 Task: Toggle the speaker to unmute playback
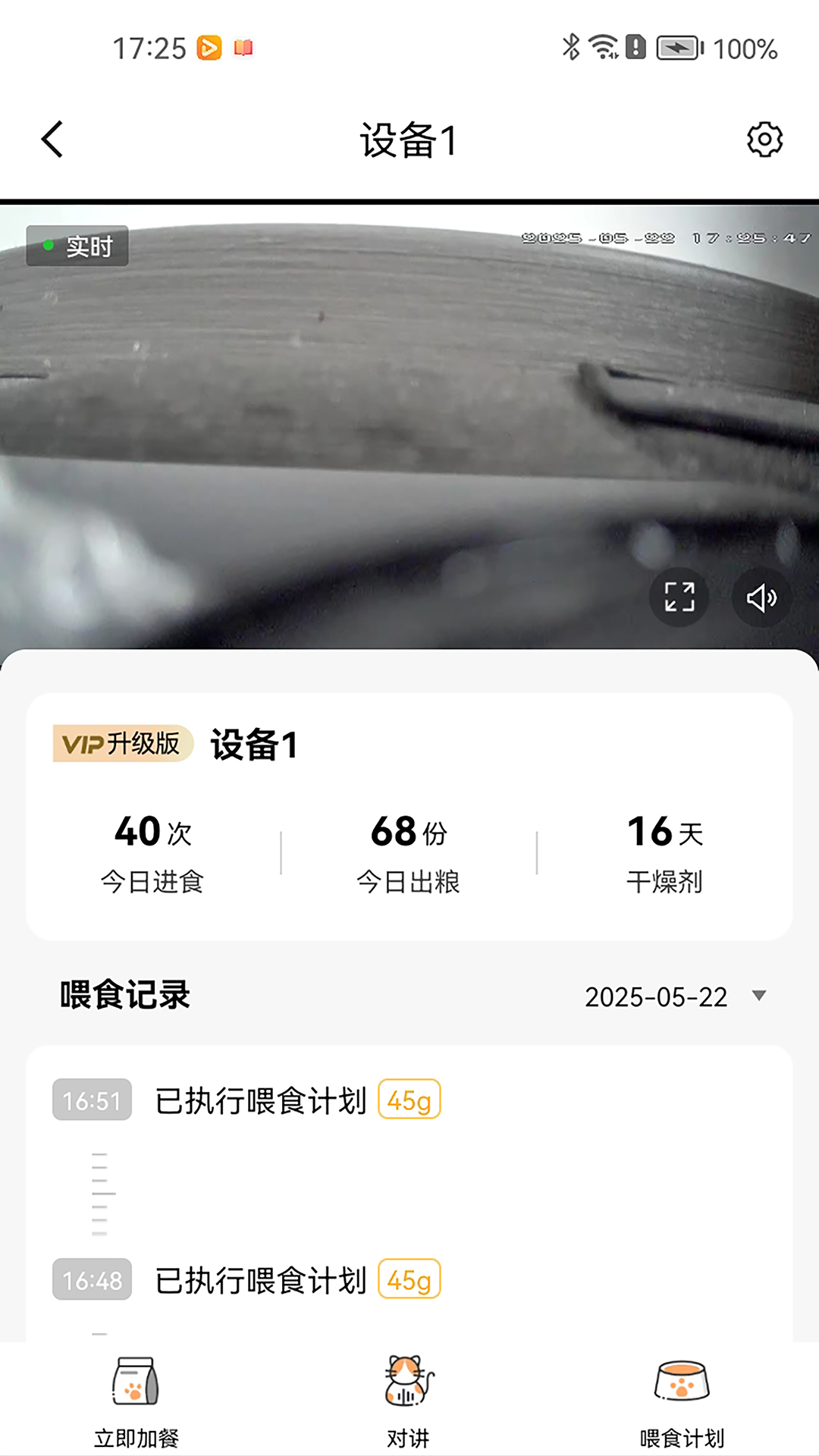point(761,598)
